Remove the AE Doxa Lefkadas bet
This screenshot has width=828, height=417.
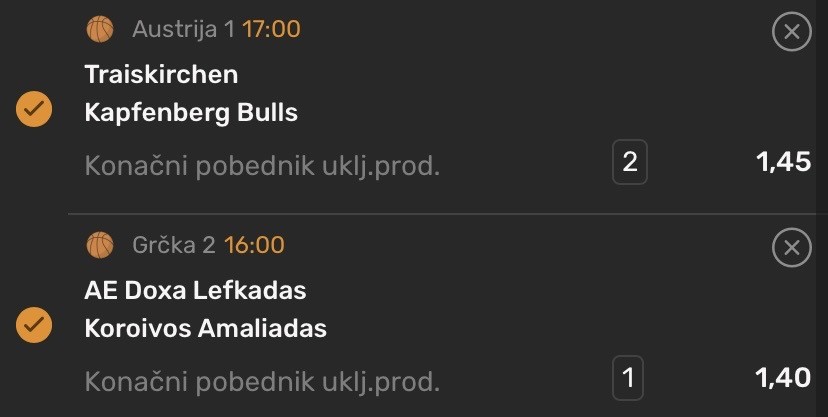pos(792,247)
